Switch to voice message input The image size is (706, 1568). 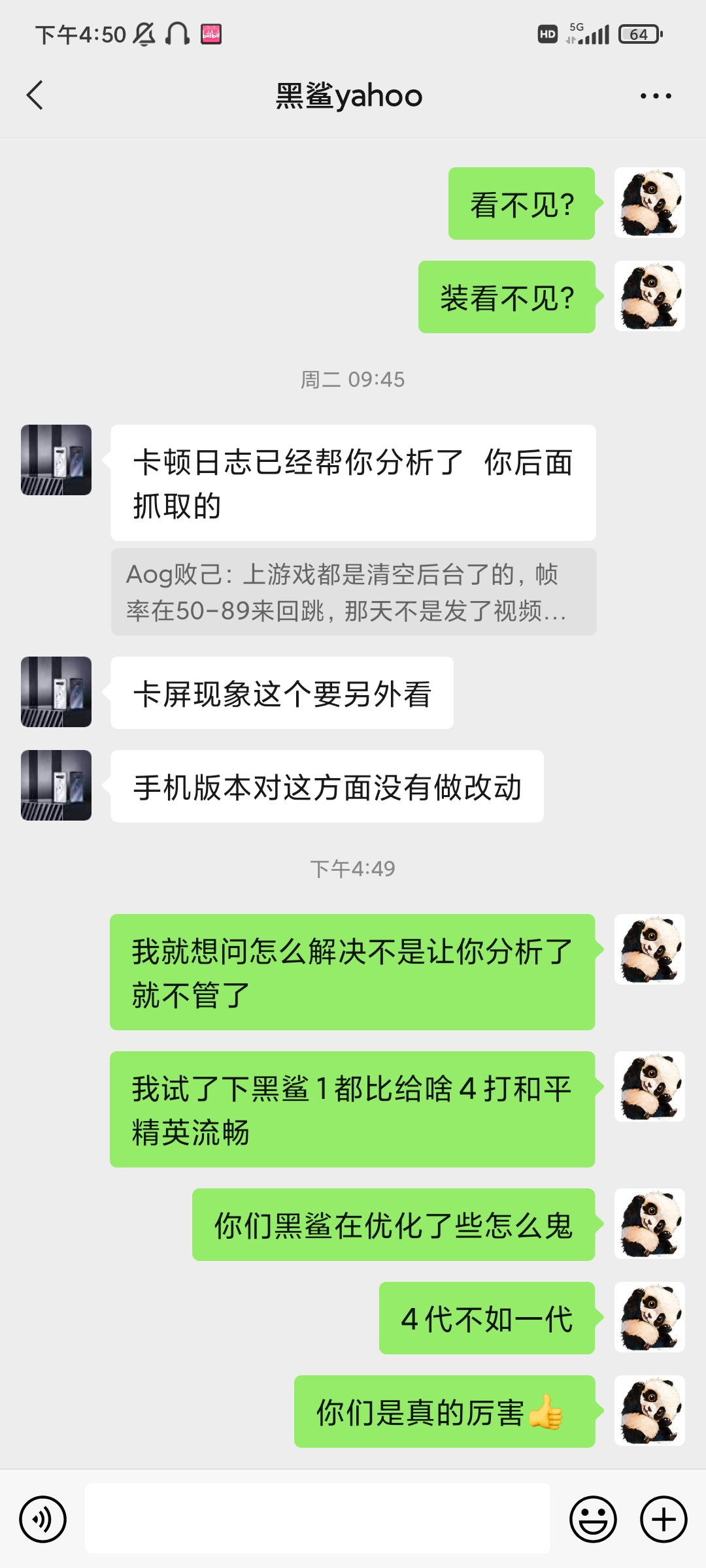(43, 1519)
